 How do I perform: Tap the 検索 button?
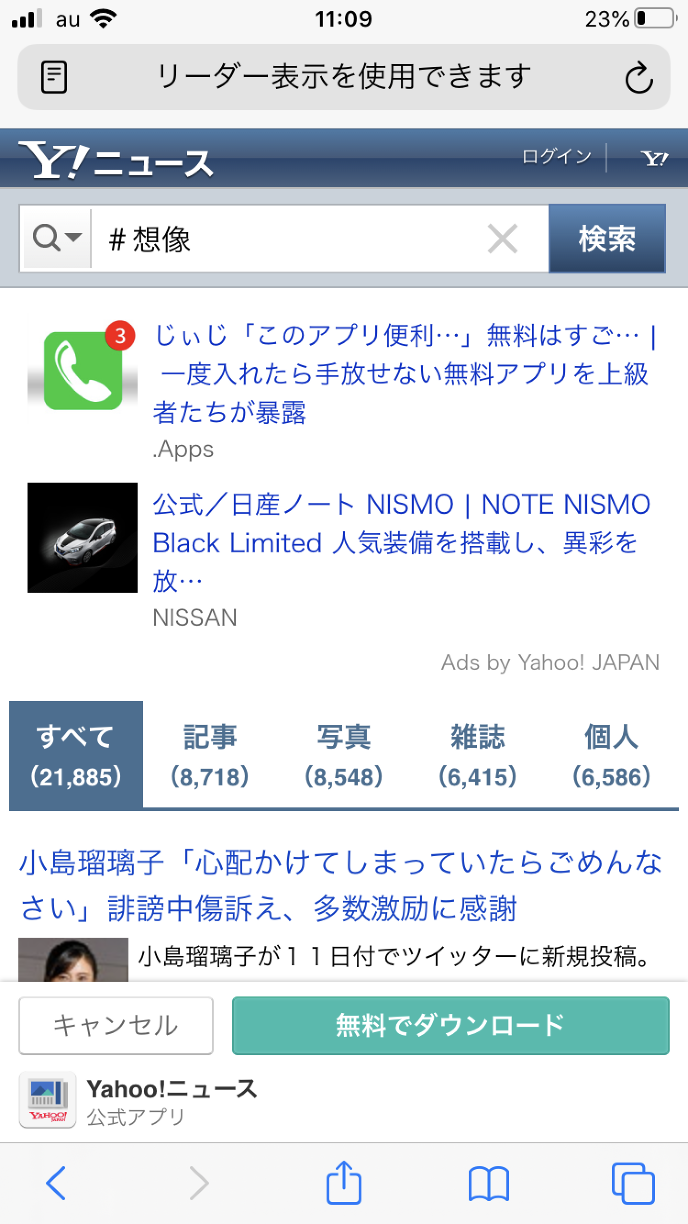[x=607, y=239]
